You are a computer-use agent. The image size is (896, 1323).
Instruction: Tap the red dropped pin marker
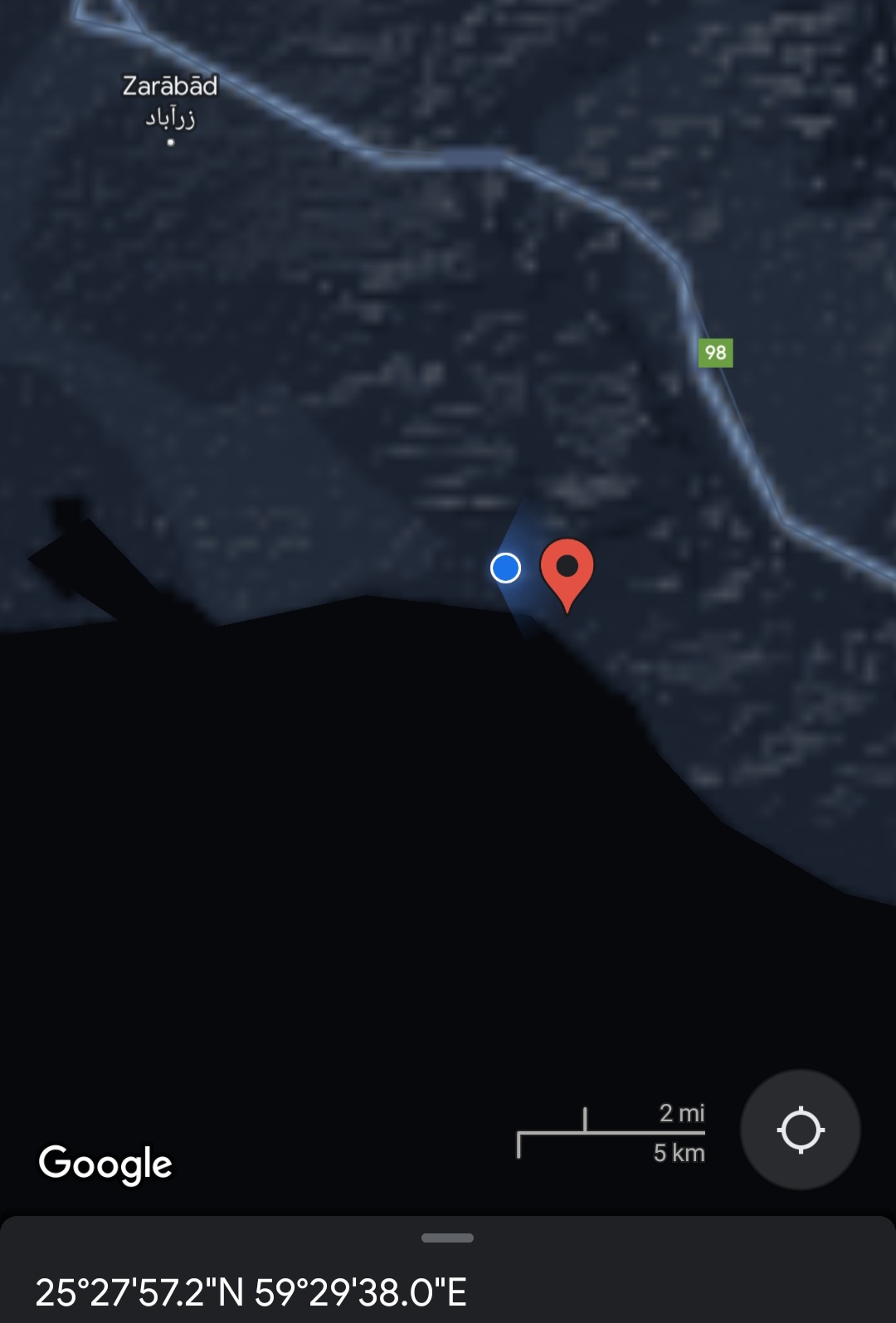coord(567,571)
